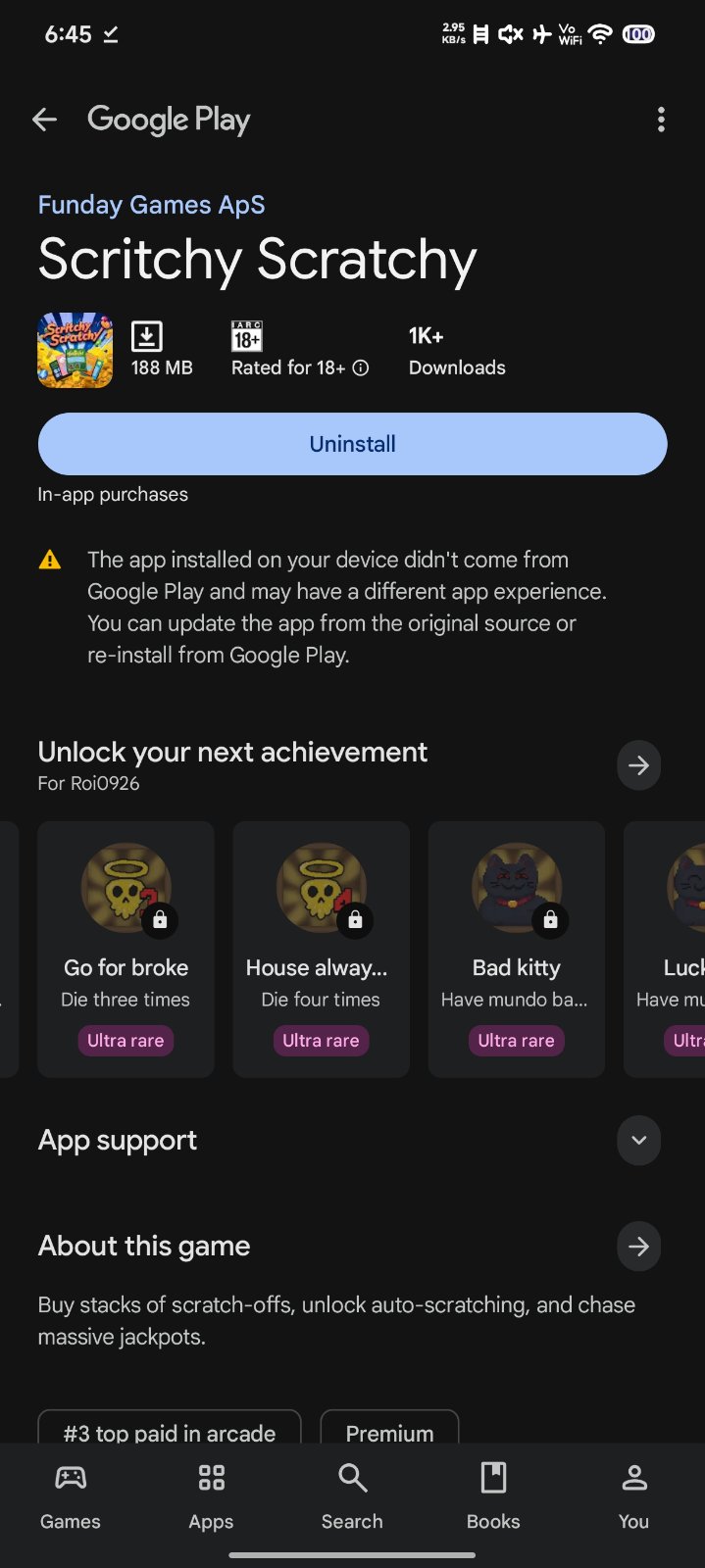Select the #3 top paid in arcade chip
705x1568 pixels.
(170, 1431)
